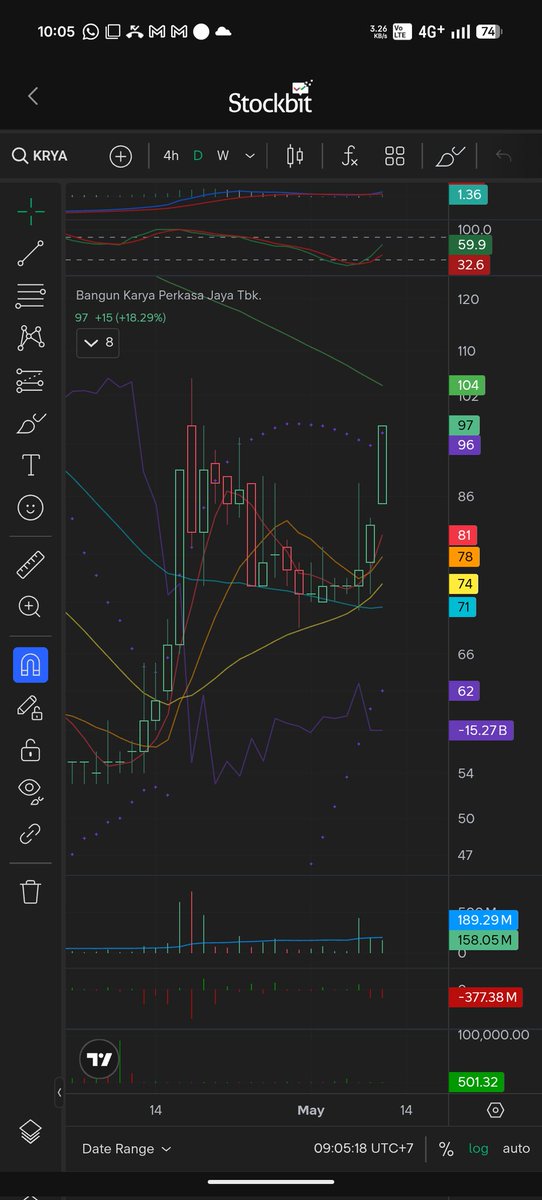
Task: Open the Date Range dropdown
Action: tap(127, 1149)
